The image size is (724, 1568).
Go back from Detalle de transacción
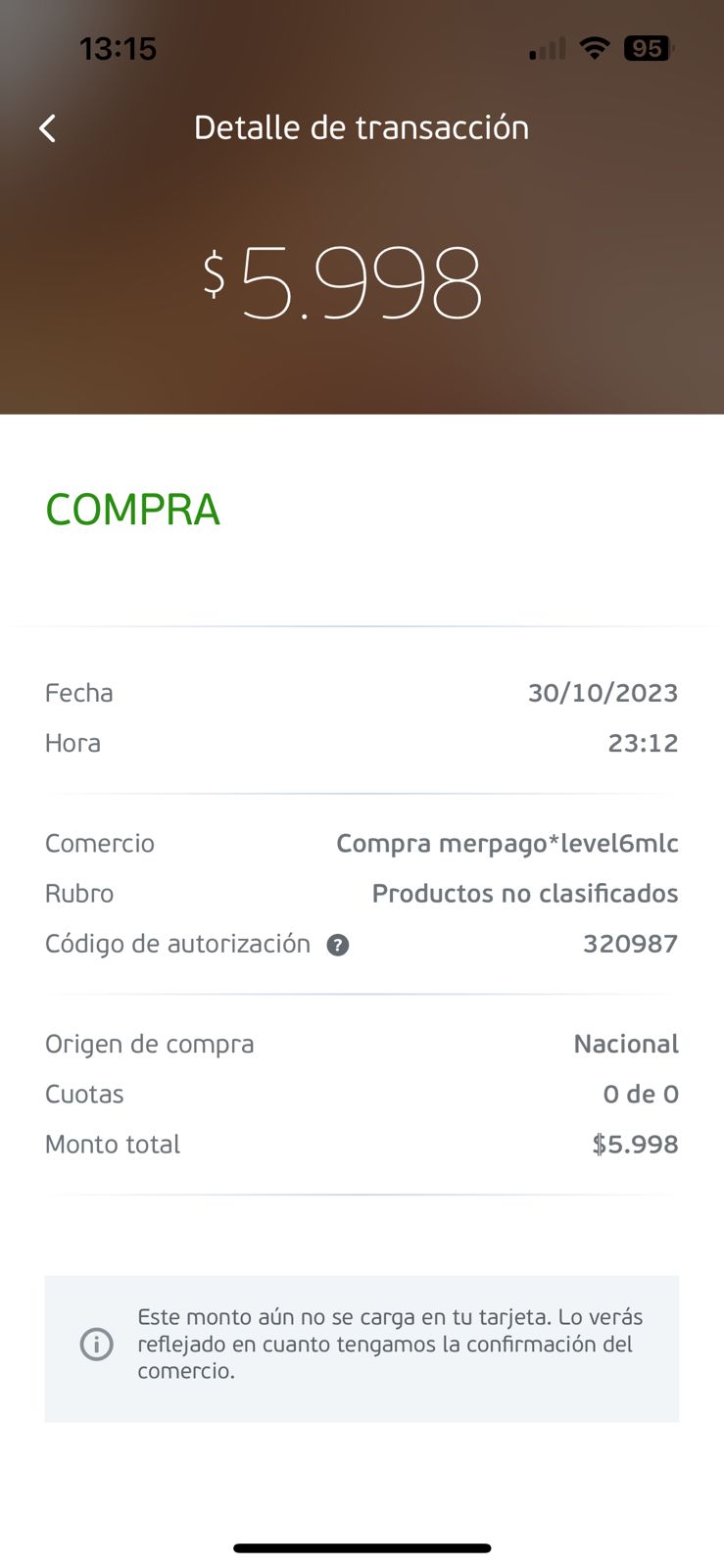point(47,128)
